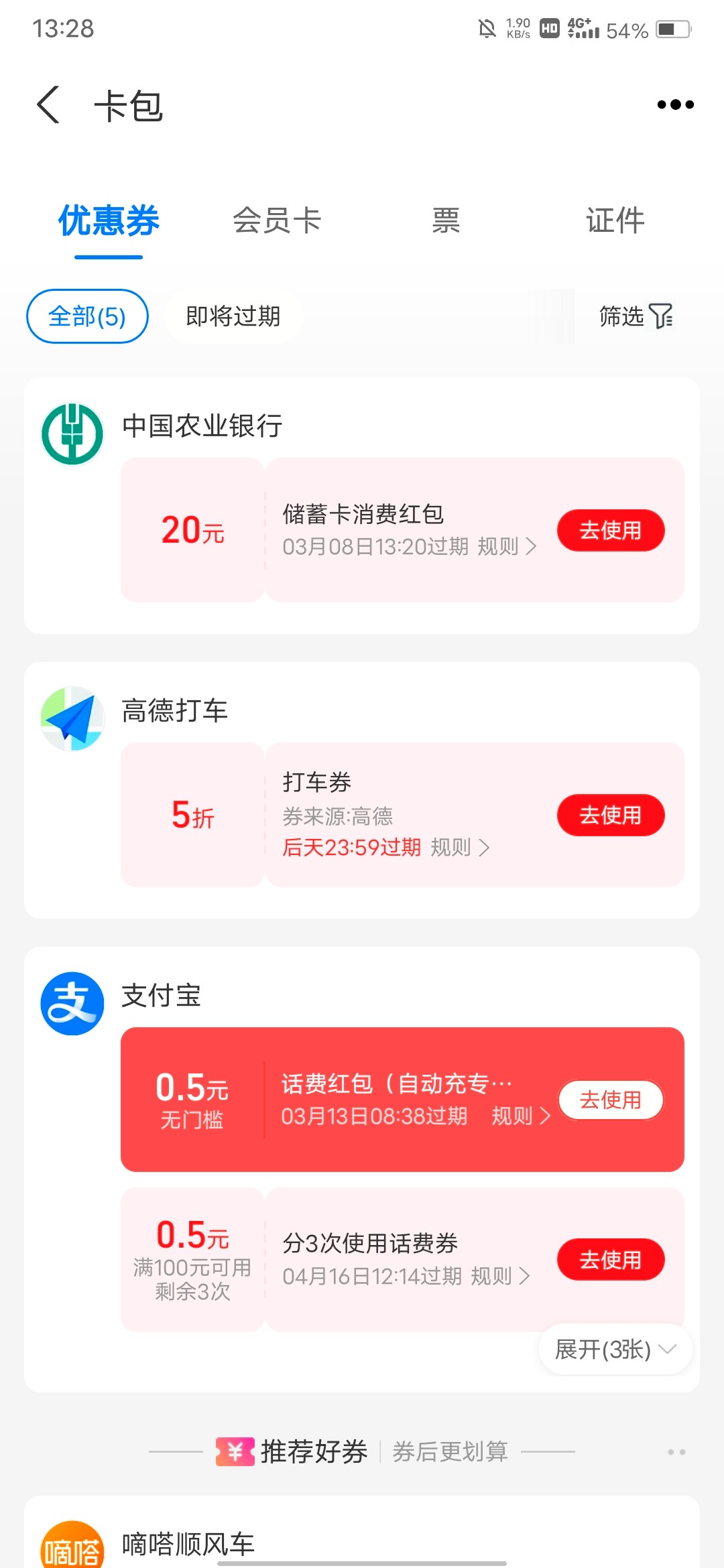Select the 全部(5) filter chip
The width and height of the screenshot is (724, 1568).
tap(87, 316)
